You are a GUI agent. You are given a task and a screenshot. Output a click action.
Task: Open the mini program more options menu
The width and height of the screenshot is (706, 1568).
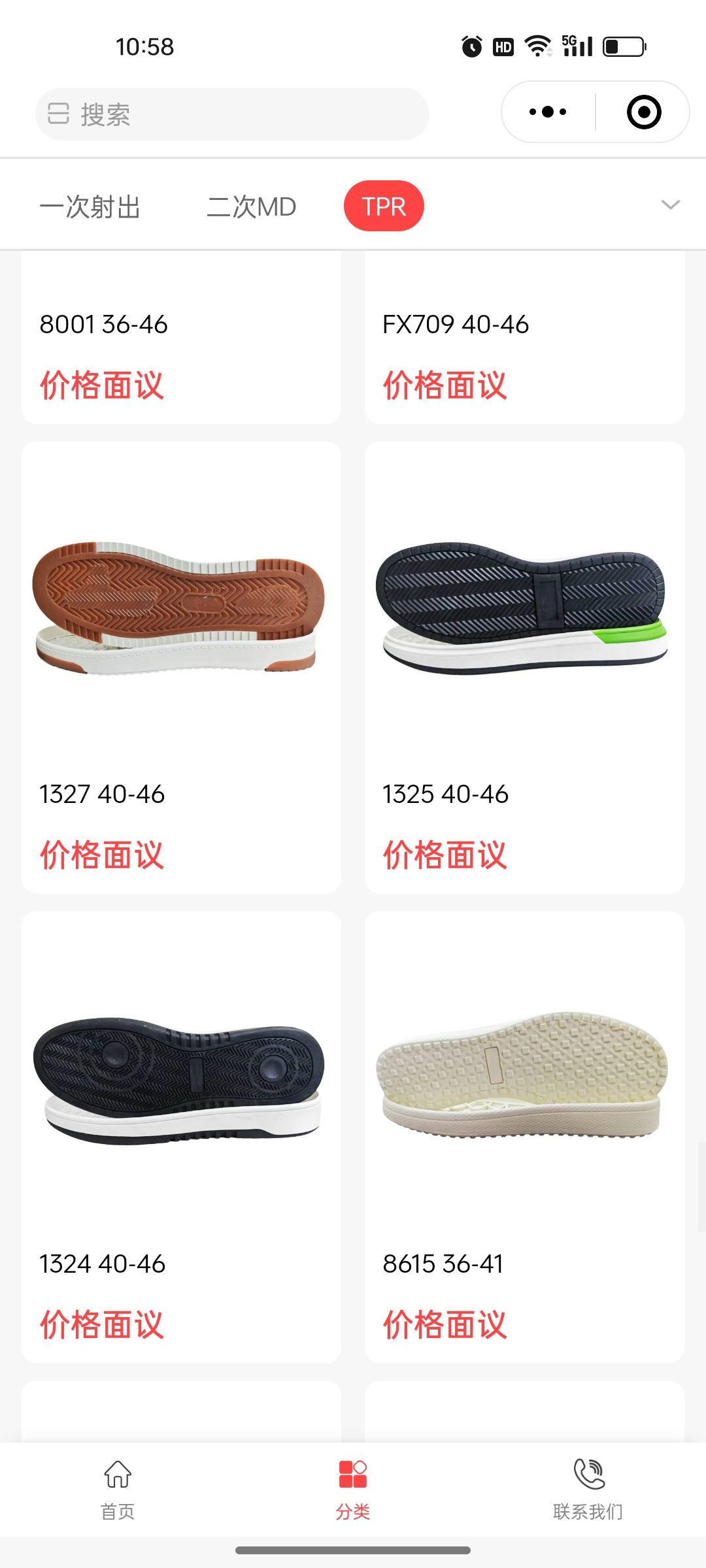point(548,112)
